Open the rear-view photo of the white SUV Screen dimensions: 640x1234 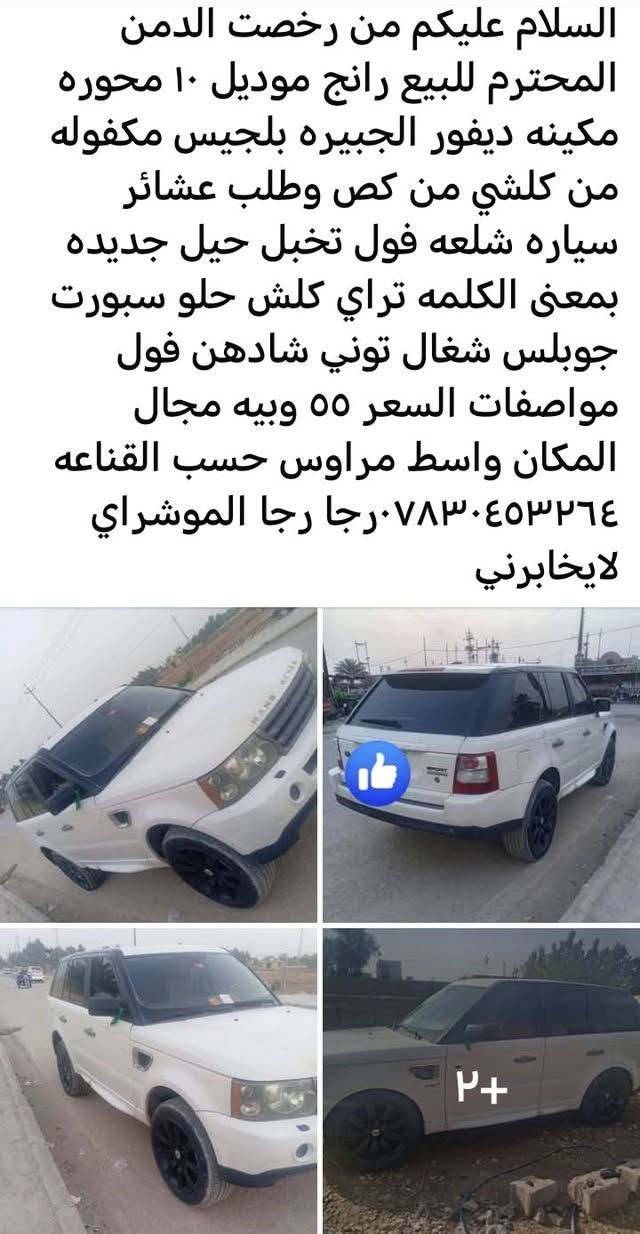coord(481,764)
